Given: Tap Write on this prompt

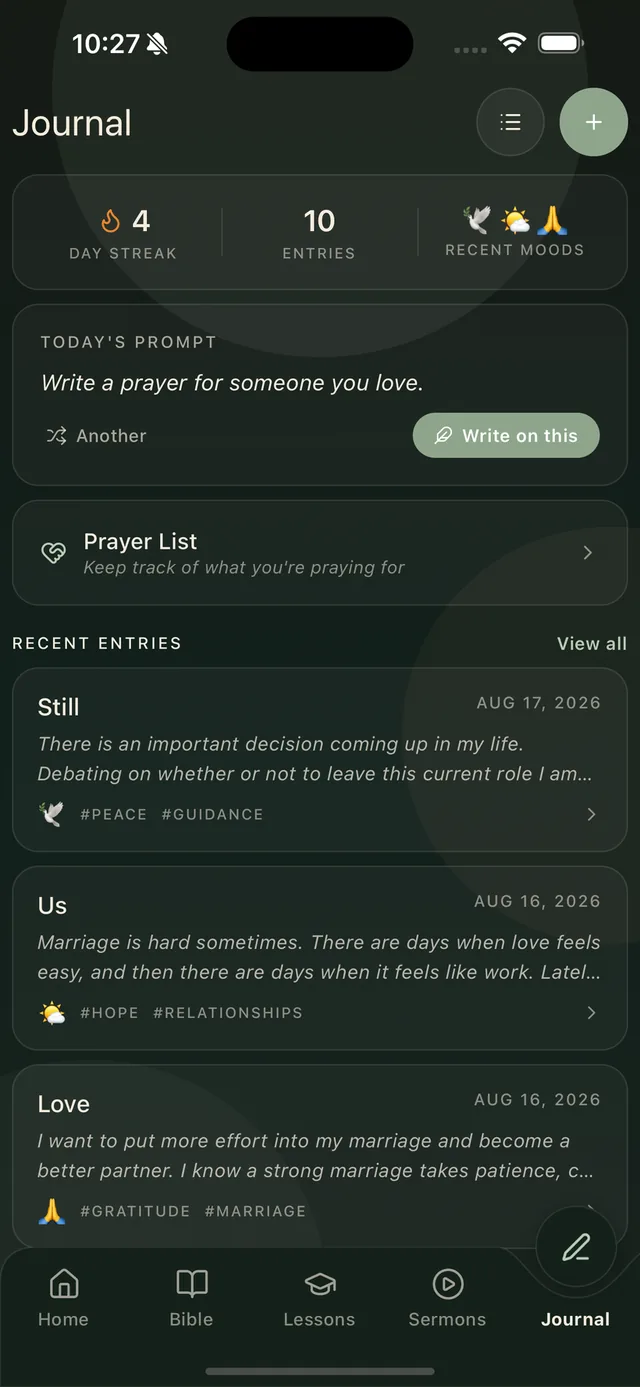Looking at the screenshot, I should tap(506, 436).
